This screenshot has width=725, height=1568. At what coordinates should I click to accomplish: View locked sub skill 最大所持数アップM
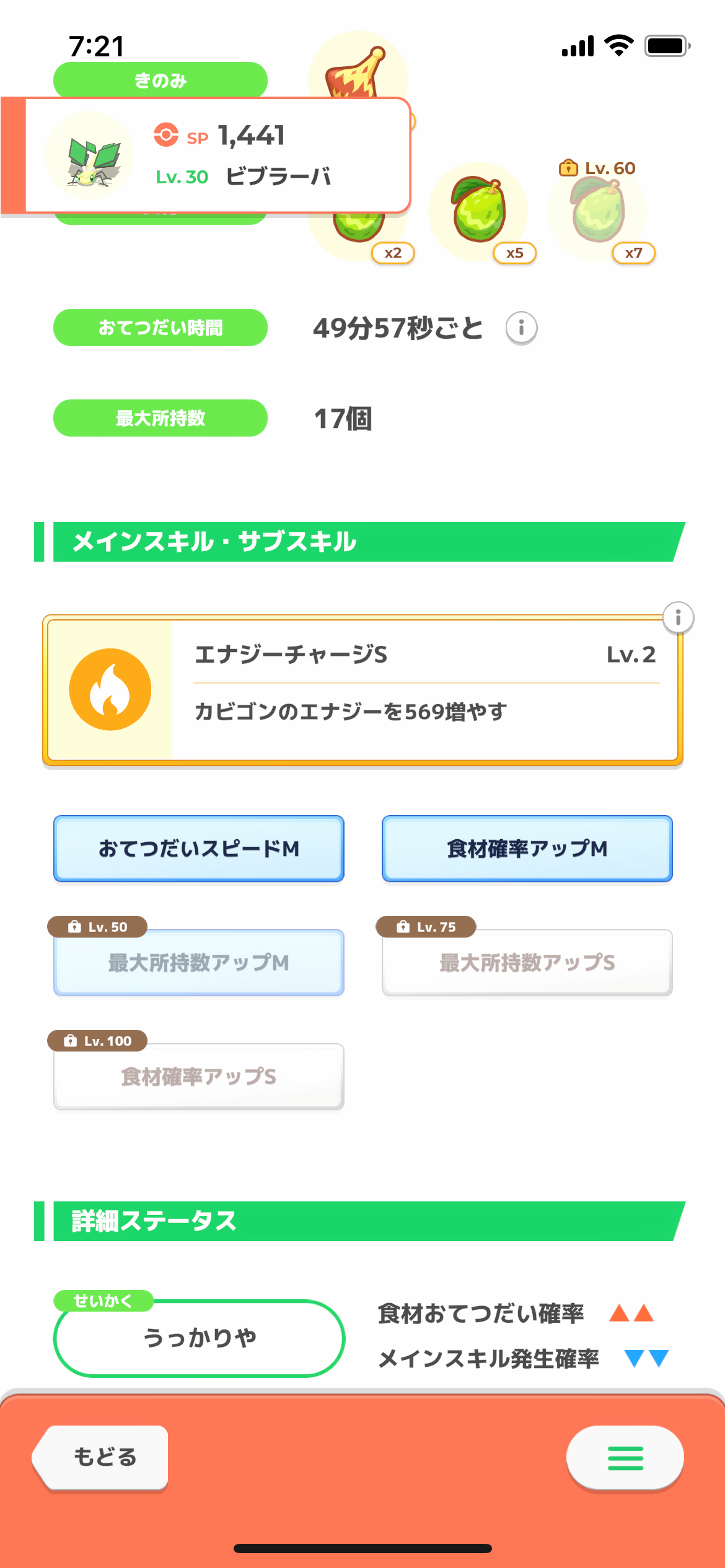point(199,962)
